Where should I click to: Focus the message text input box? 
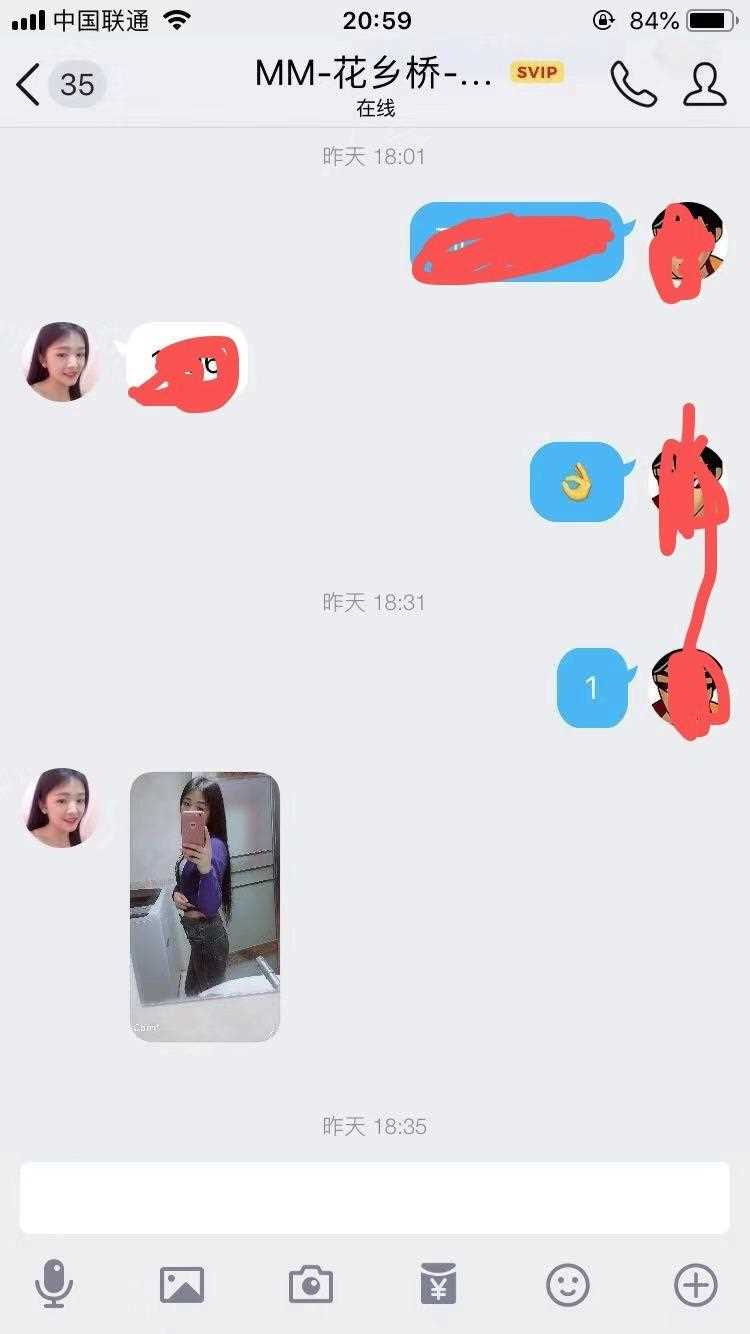click(x=374, y=1197)
